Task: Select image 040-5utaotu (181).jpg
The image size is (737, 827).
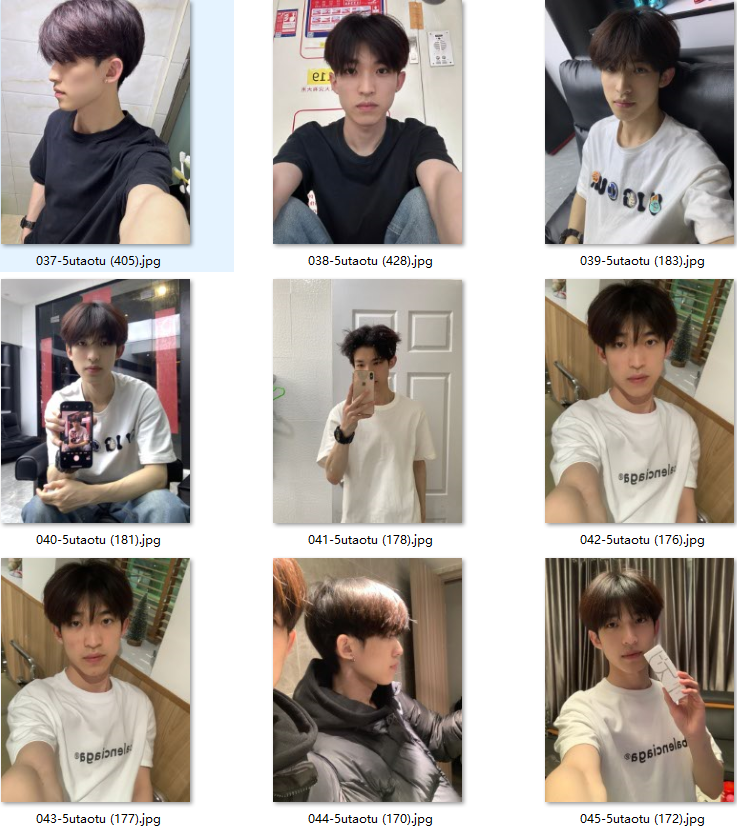Action: coord(96,401)
